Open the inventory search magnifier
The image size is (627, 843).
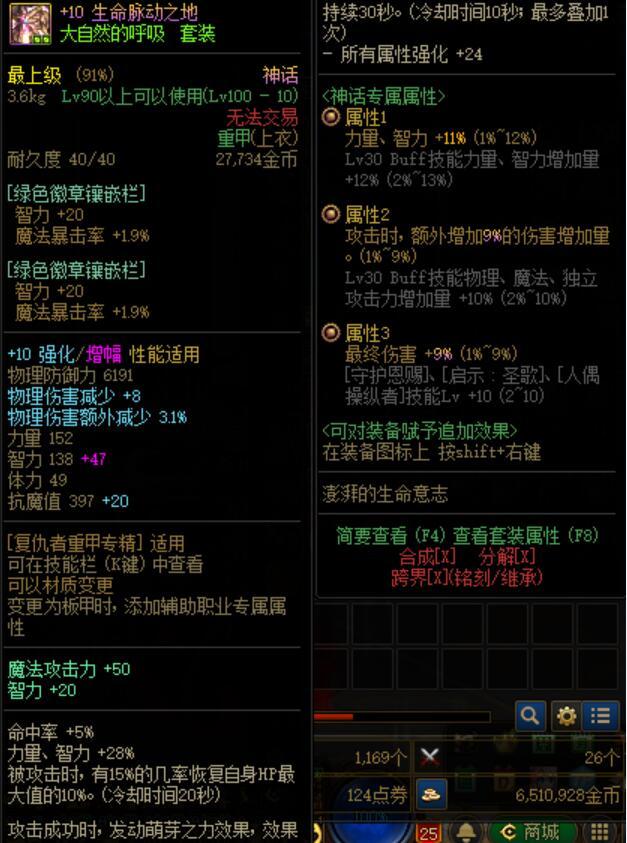pyautogui.click(x=530, y=716)
